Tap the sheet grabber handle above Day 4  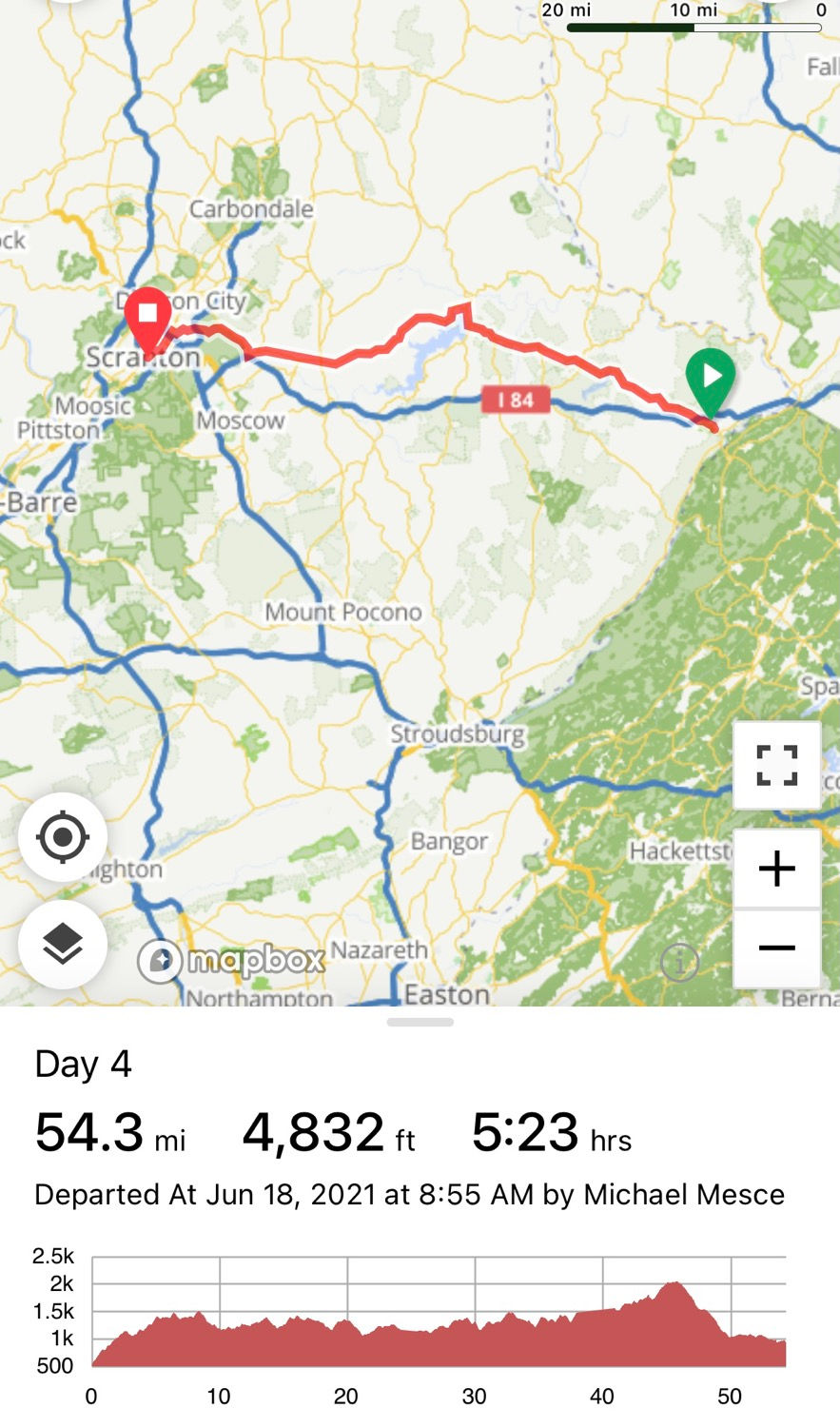(x=420, y=1023)
